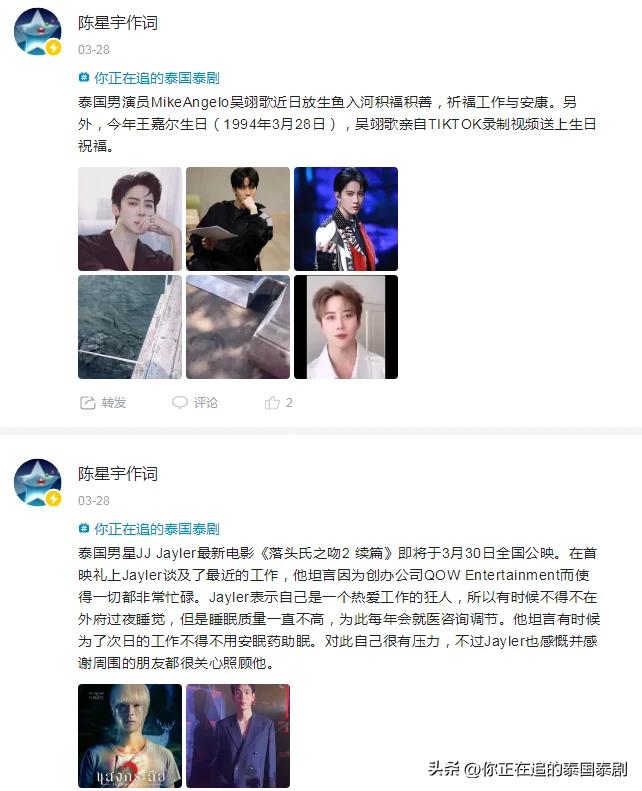View the first photo of the MikeAngelo post
Screen dimensions: 642x791
[x=130, y=219]
